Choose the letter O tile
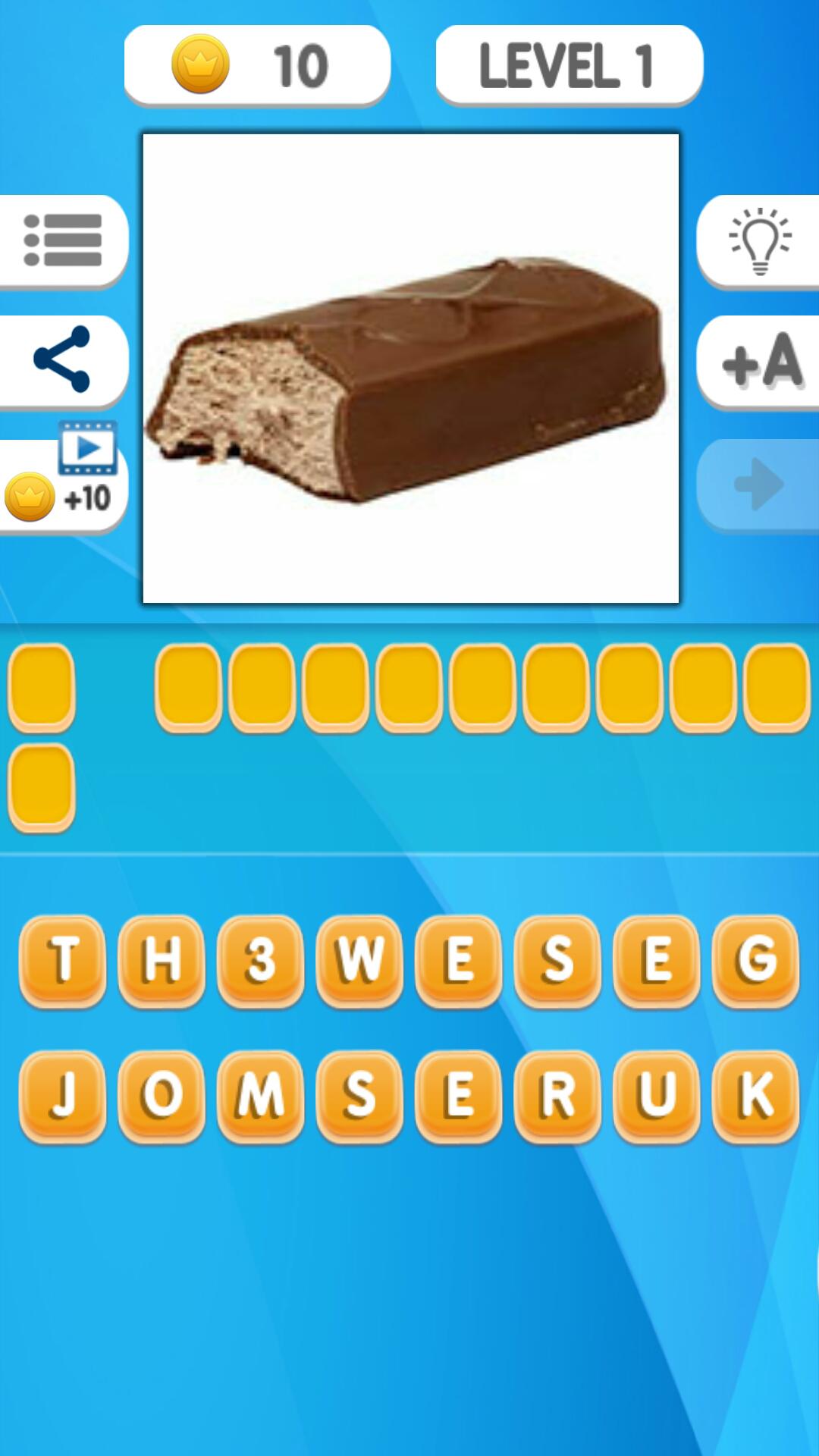The image size is (819, 1456). pyautogui.click(x=162, y=1094)
